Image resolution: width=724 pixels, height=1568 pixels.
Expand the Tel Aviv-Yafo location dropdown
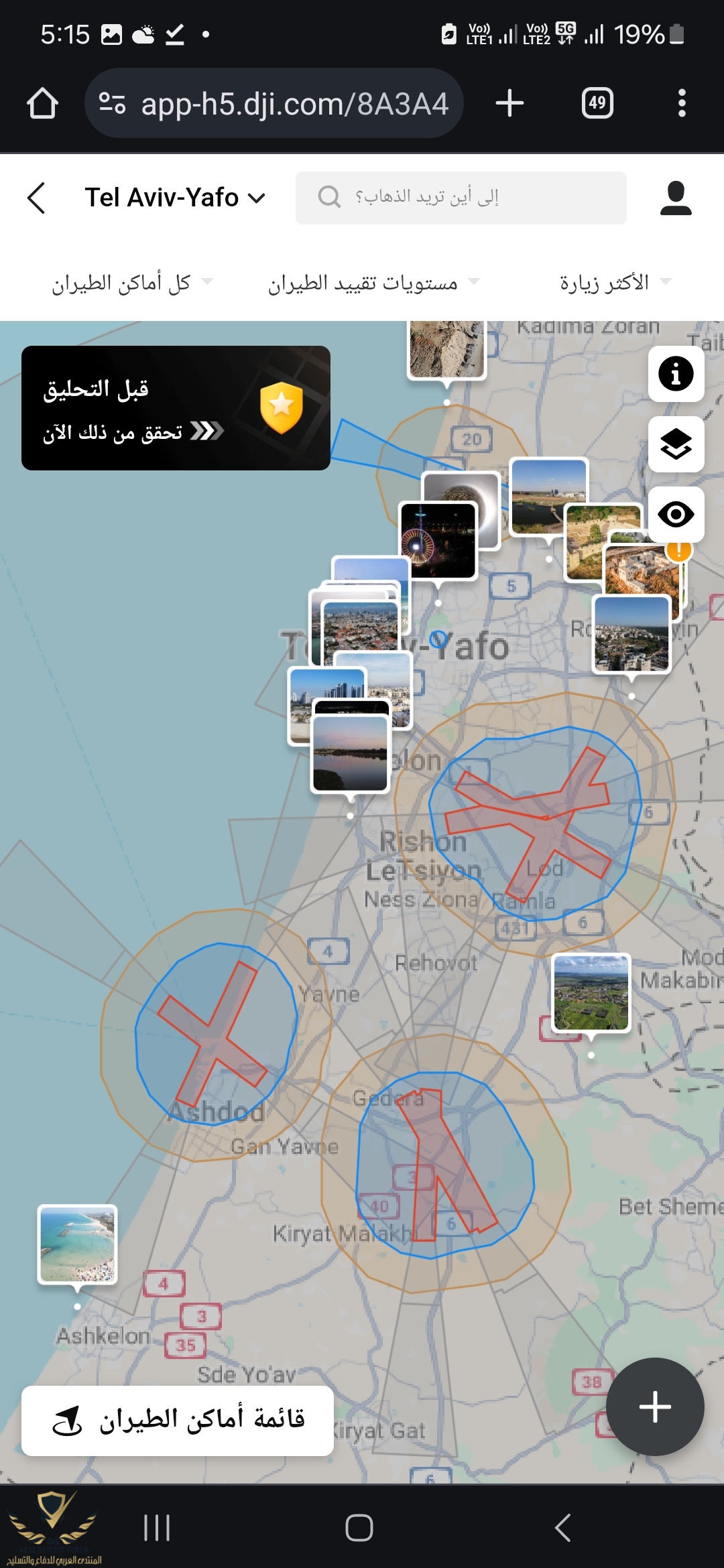175,198
